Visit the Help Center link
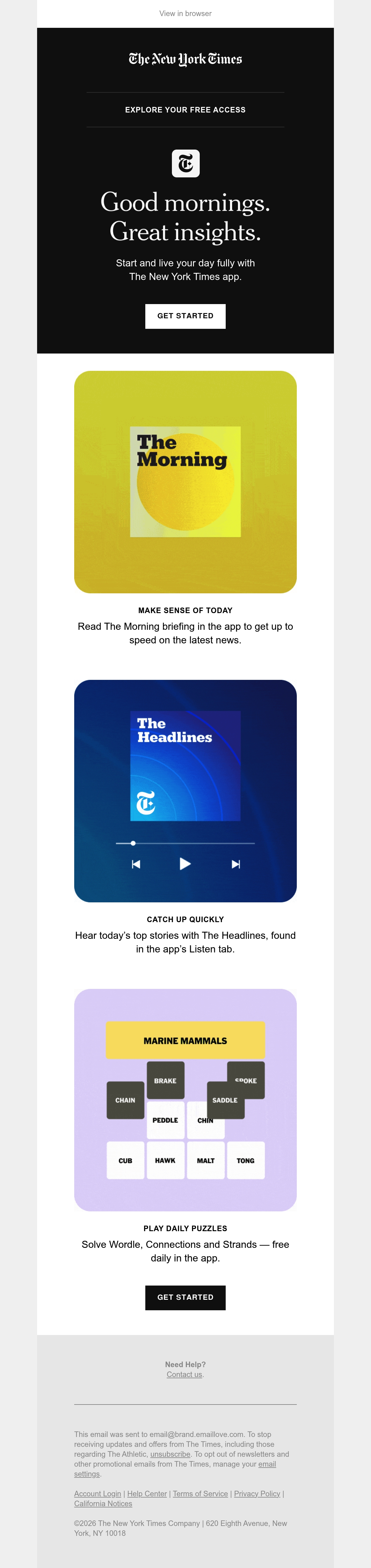The width and height of the screenshot is (371, 1568). pyautogui.click(x=147, y=1494)
